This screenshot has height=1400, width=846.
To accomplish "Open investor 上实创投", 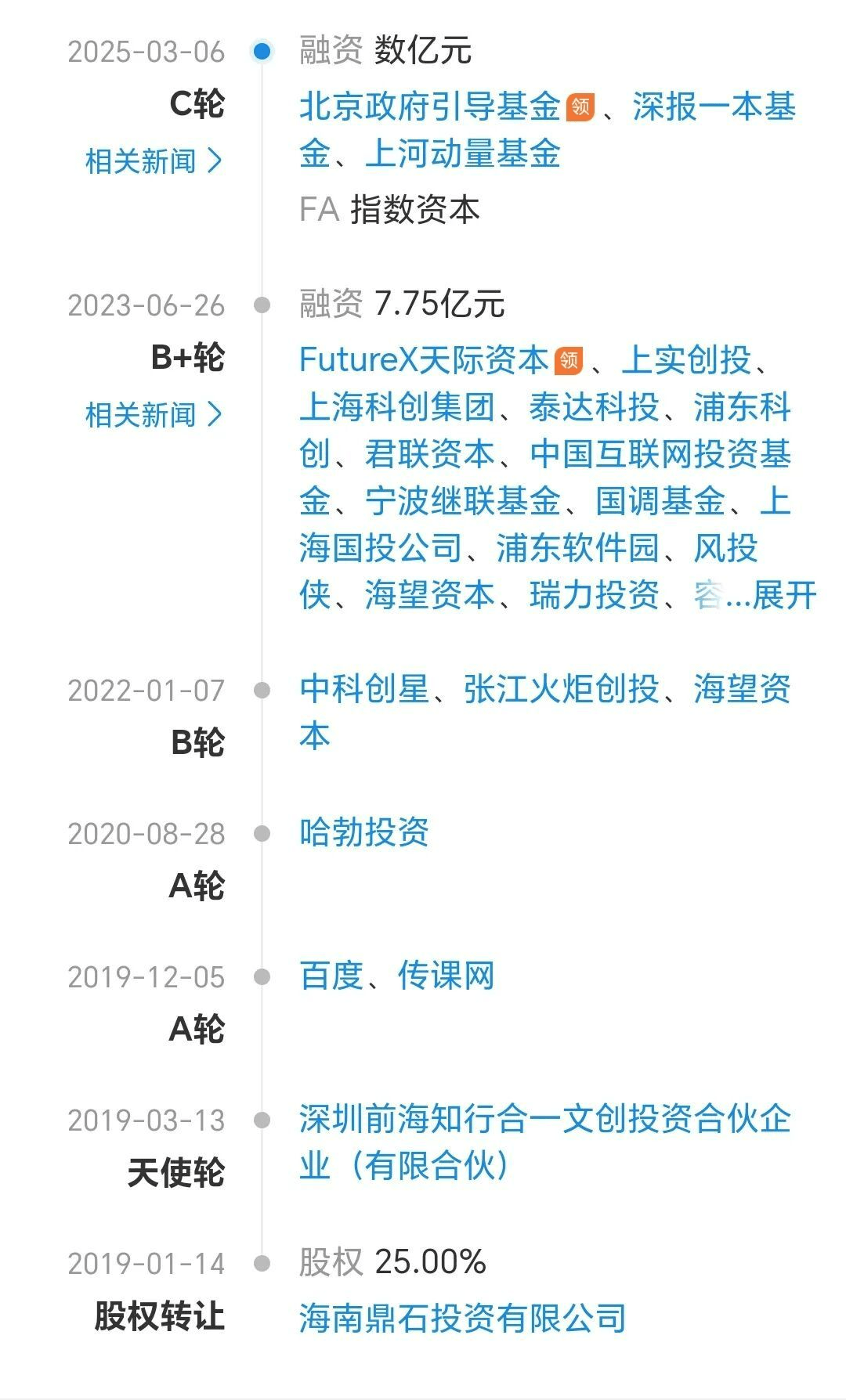I will pos(686,360).
